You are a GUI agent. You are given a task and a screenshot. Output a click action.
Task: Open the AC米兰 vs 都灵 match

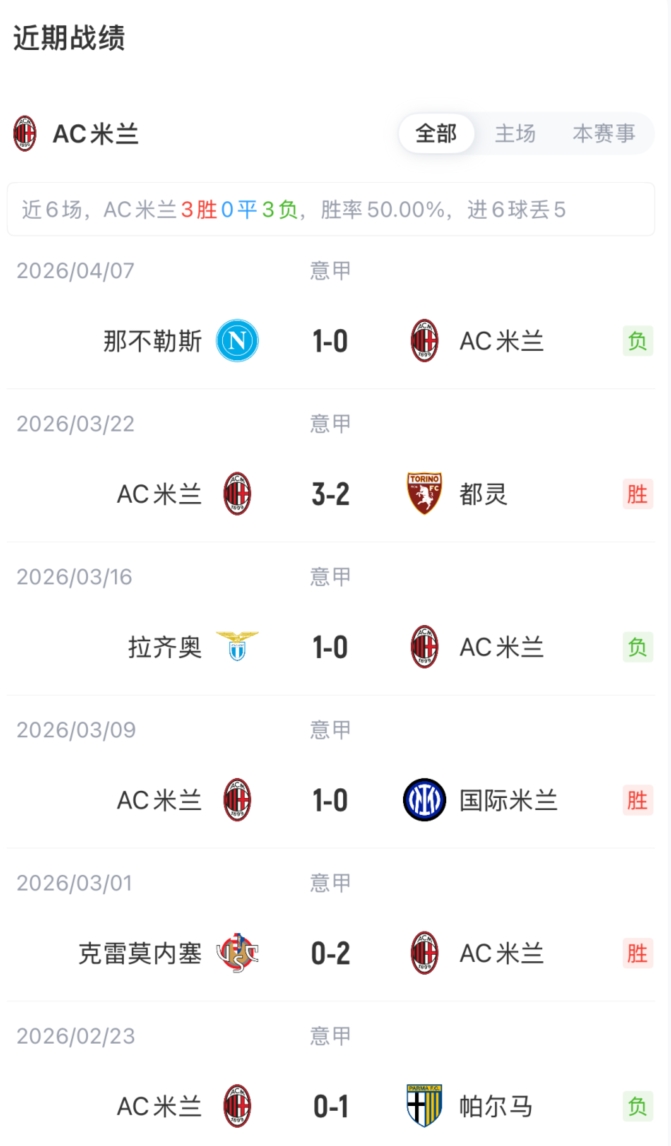(x=330, y=494)
